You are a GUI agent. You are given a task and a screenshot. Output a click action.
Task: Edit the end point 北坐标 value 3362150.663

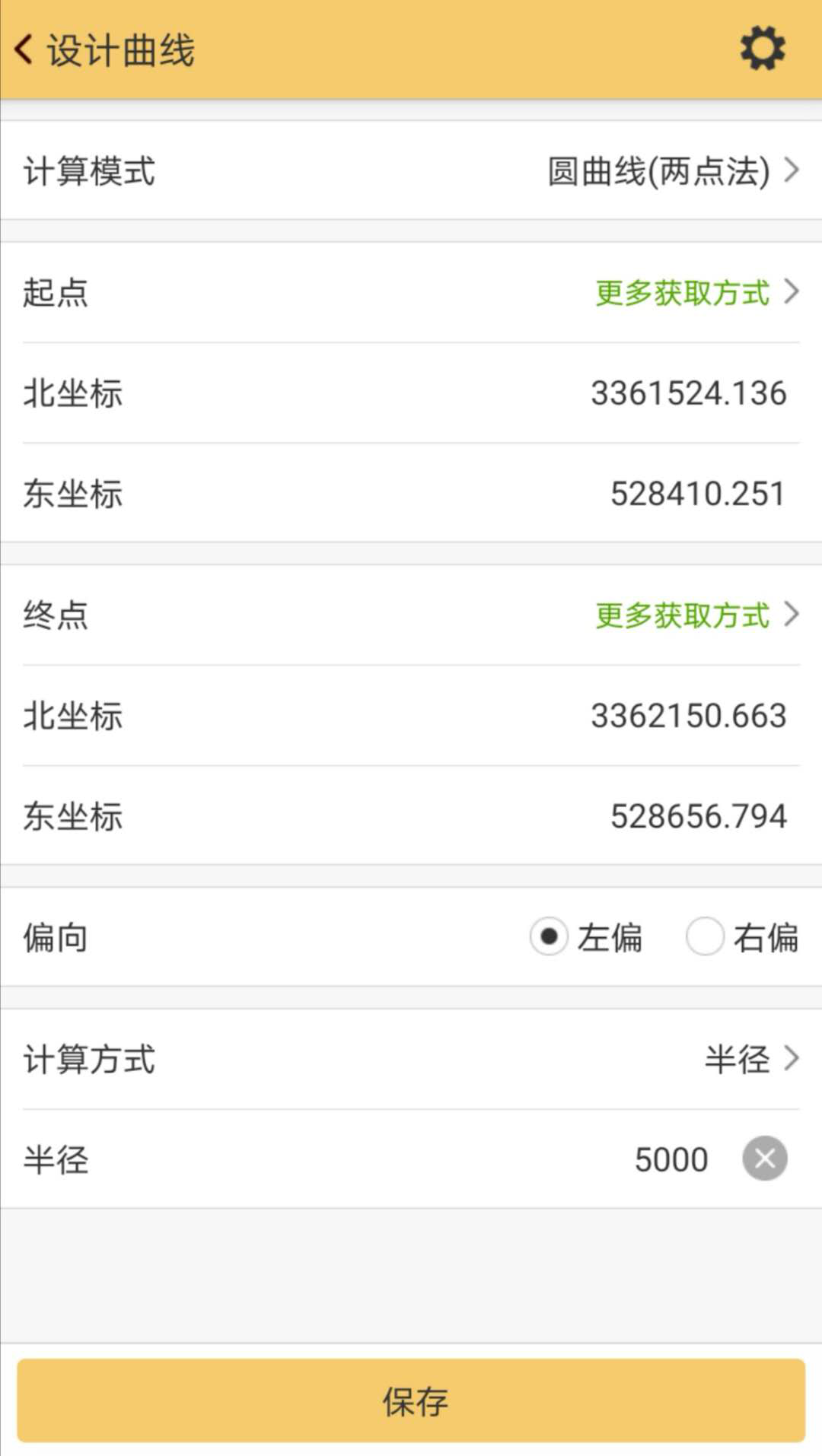coord(687,715)
